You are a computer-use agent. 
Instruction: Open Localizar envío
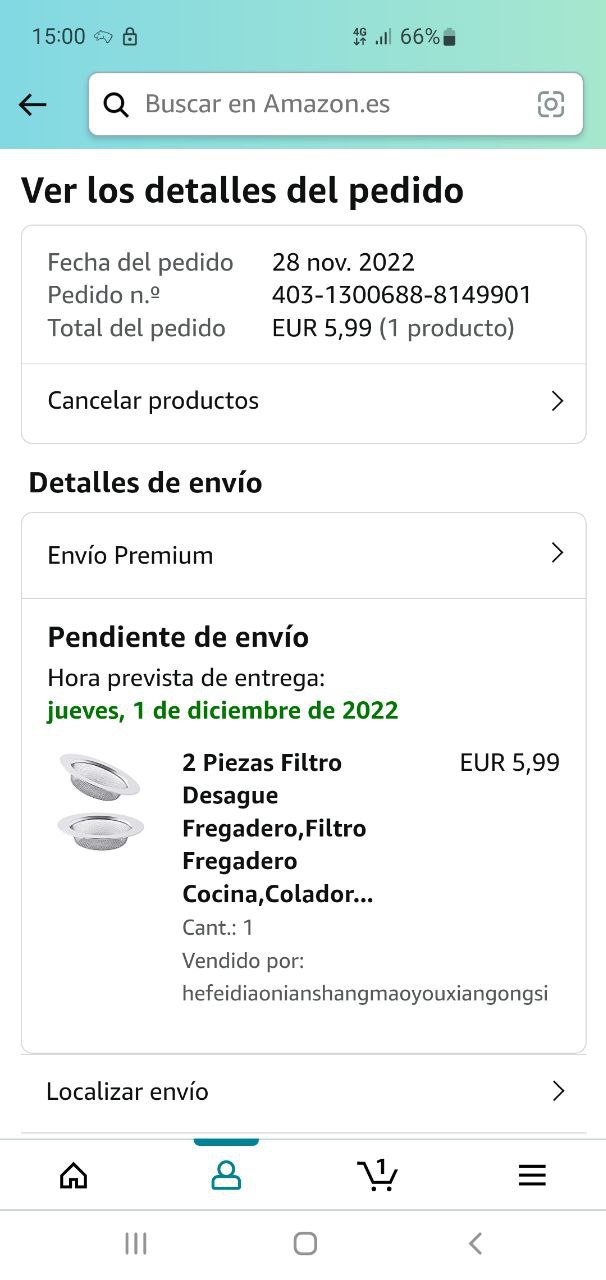pos(303,1091)
